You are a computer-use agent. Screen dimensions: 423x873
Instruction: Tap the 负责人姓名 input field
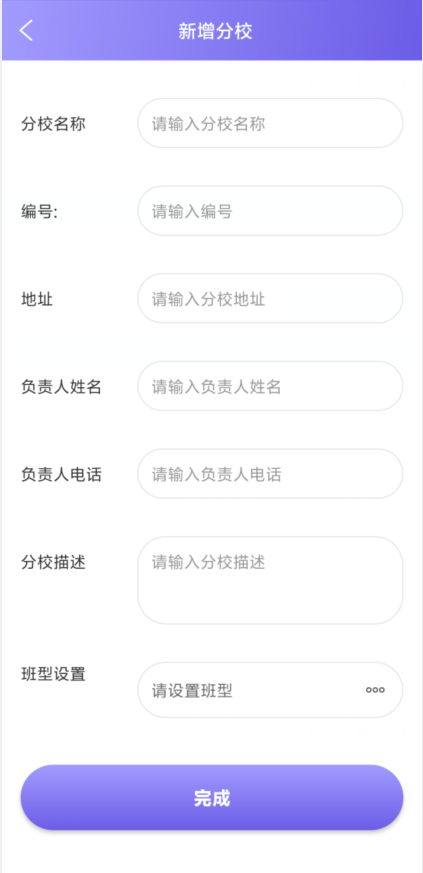pos(270,386)
